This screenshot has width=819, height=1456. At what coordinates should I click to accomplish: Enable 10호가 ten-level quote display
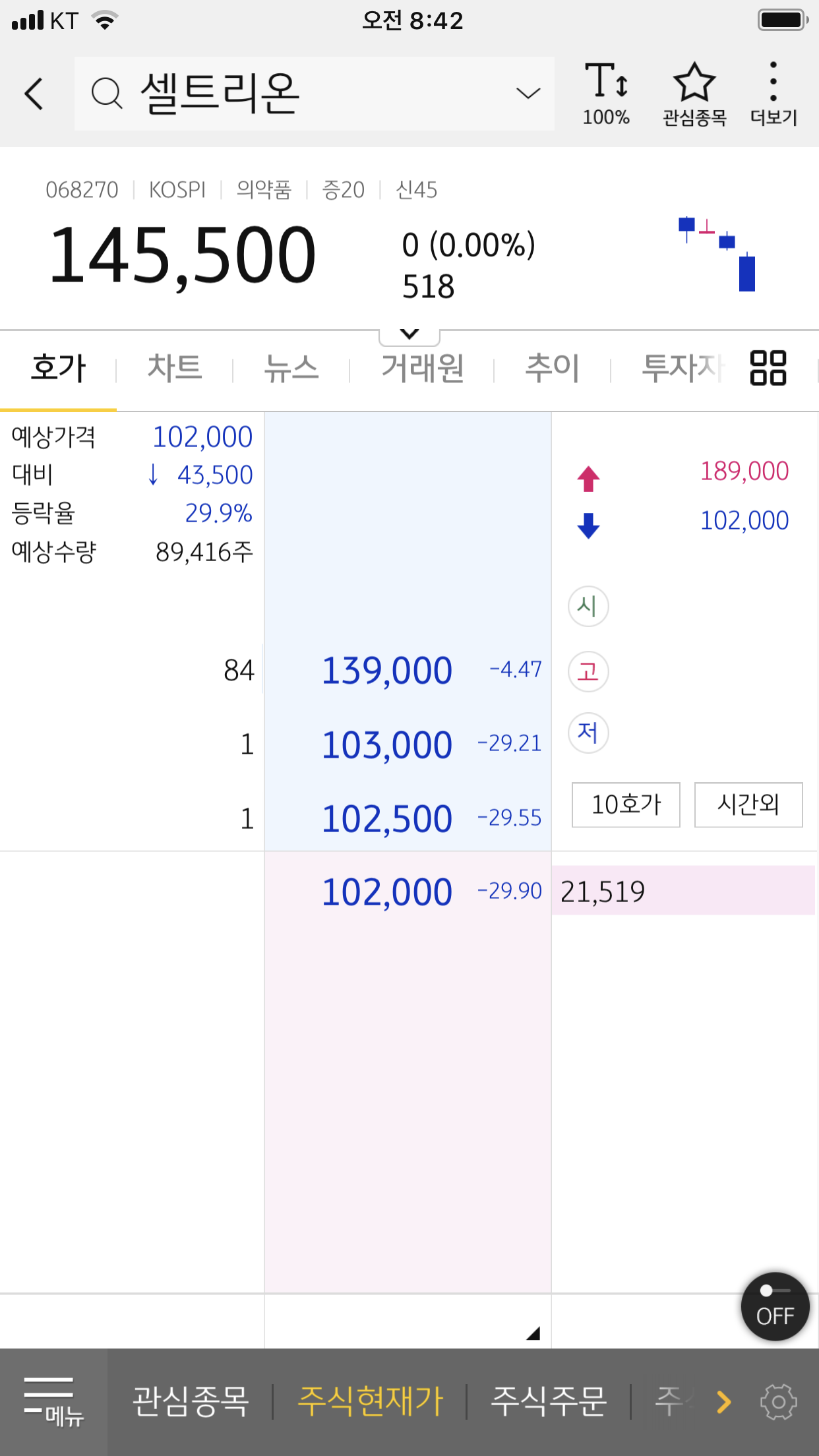(625, 804)
